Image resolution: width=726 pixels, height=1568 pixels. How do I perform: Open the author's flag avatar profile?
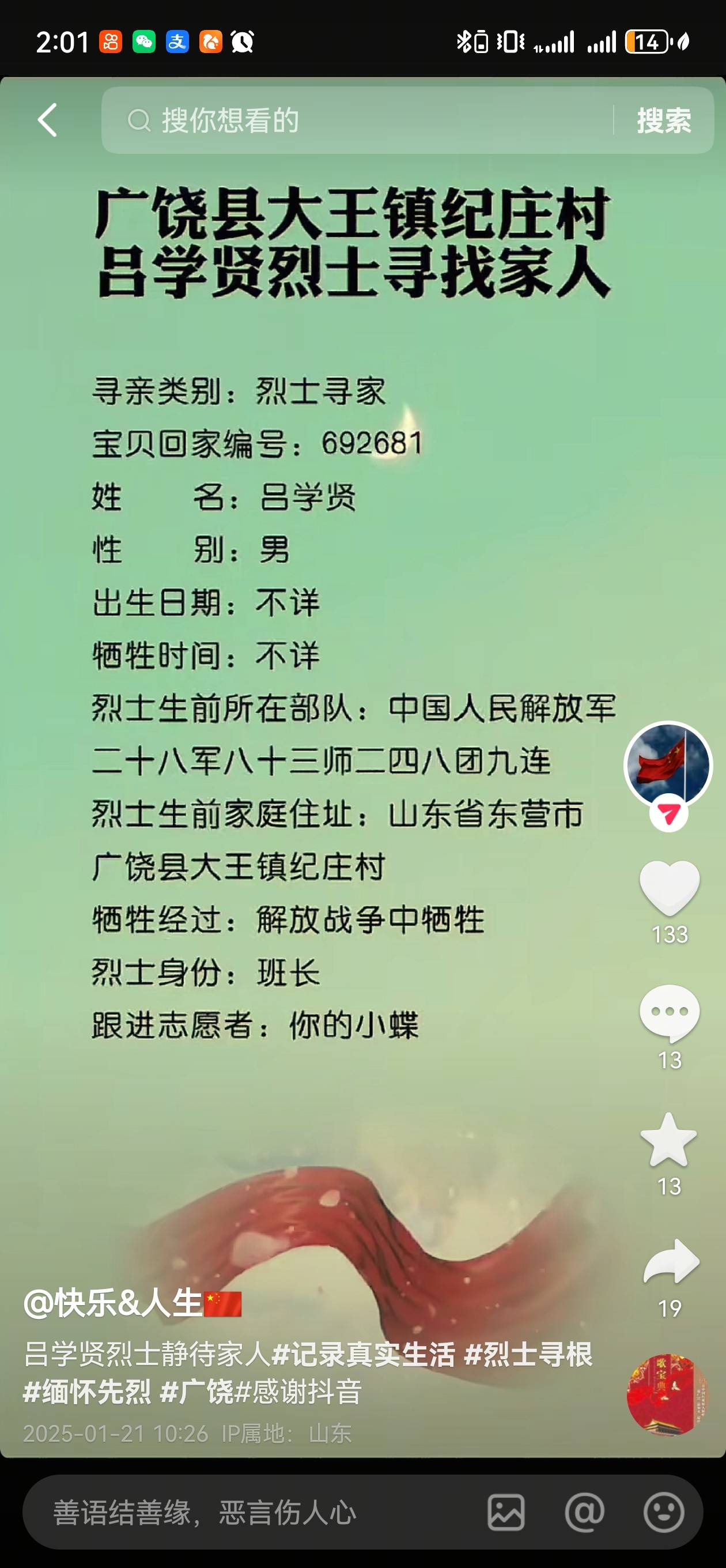pyautogui.click(x=668, y=764)
